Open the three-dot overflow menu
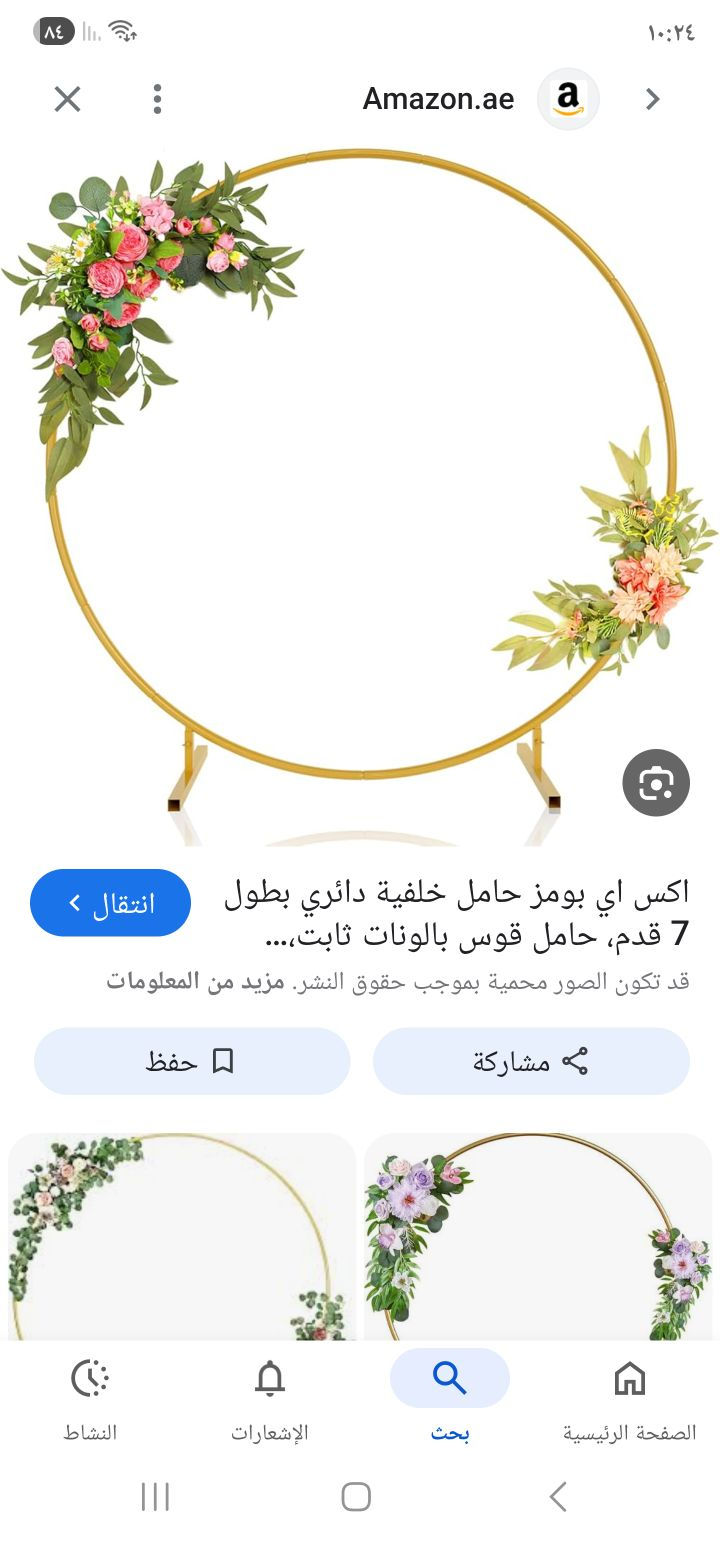The image size is (720, 1544). click(157, 99)
